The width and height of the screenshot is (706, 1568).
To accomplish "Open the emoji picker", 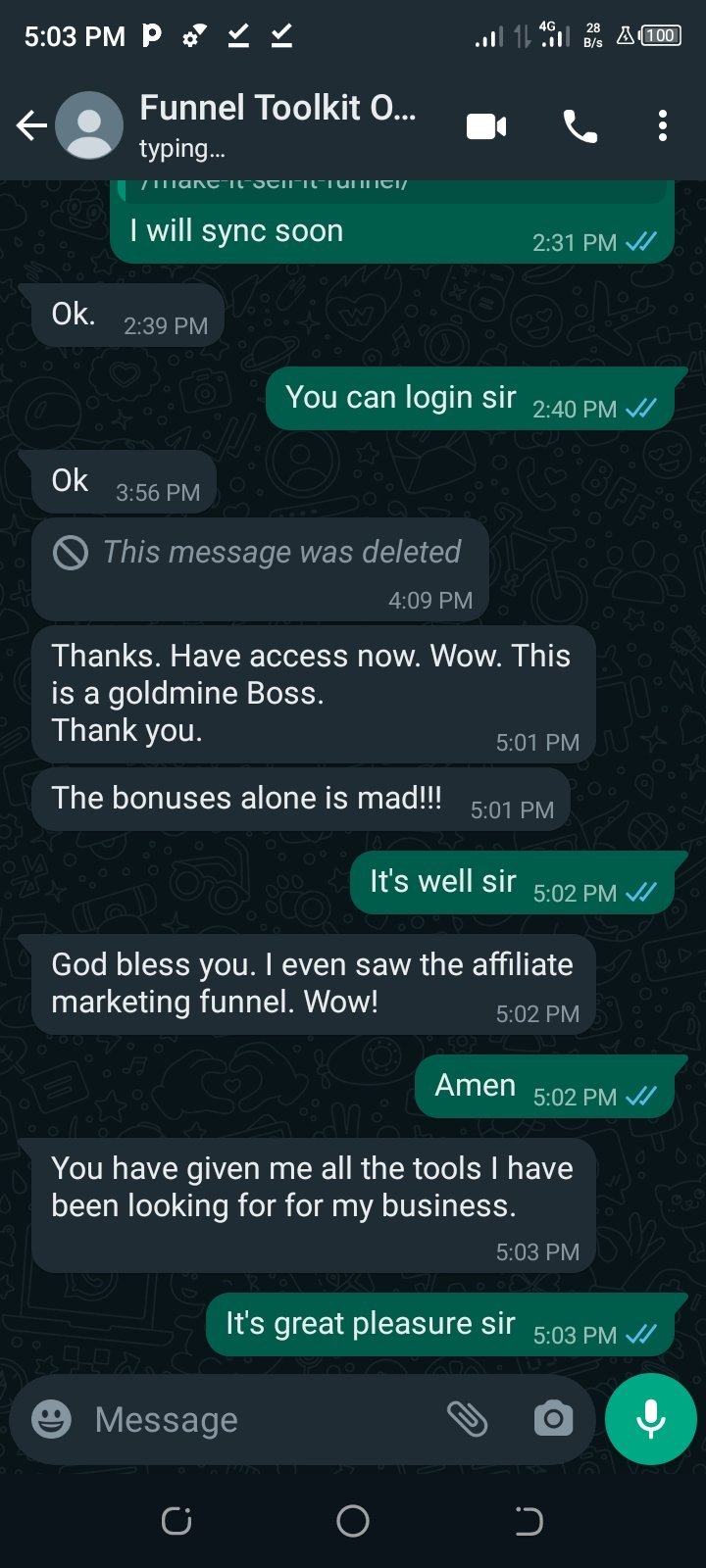I will coord(52,1419).
